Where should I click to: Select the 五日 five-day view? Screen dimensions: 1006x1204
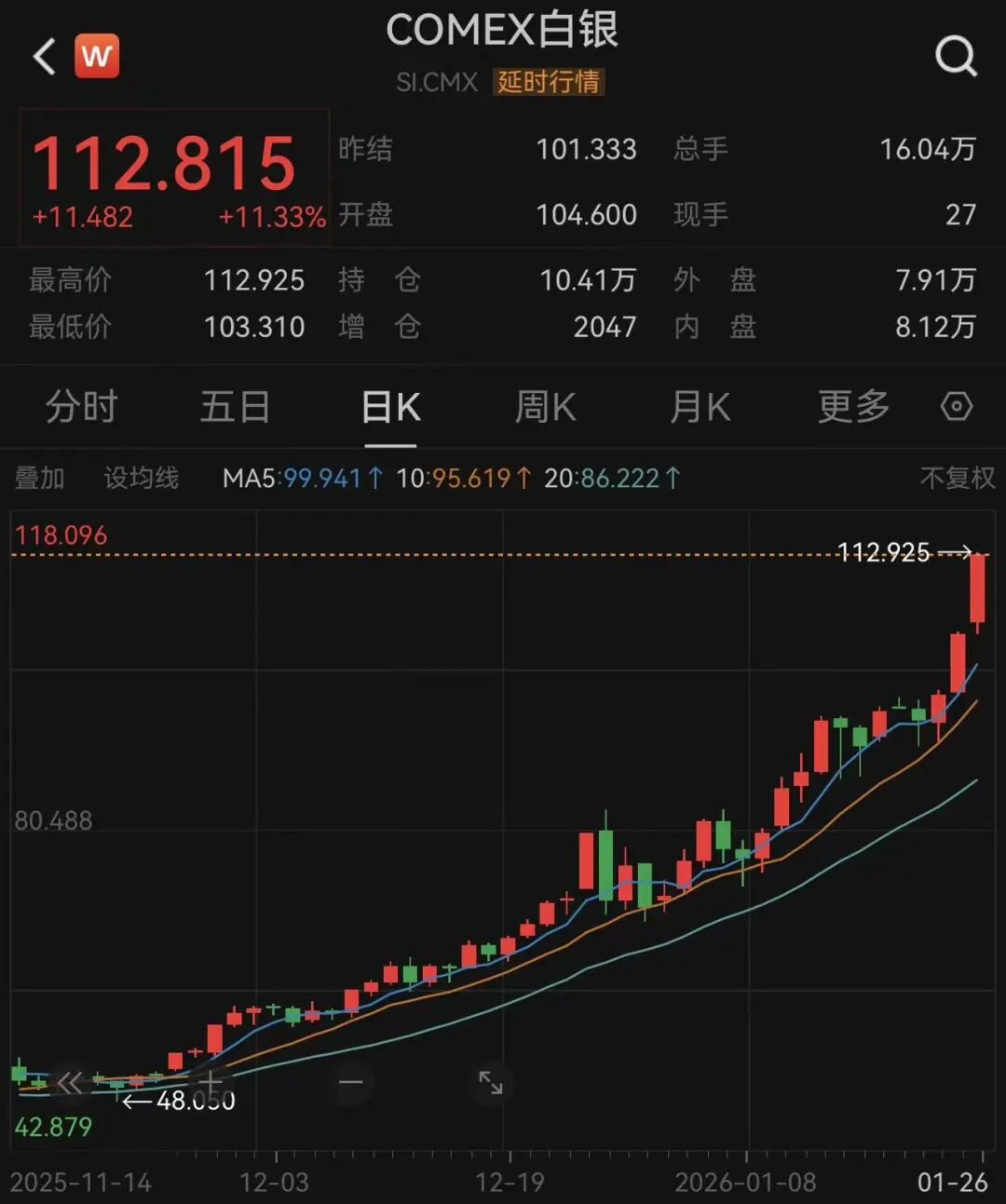(x=236, y=407)
